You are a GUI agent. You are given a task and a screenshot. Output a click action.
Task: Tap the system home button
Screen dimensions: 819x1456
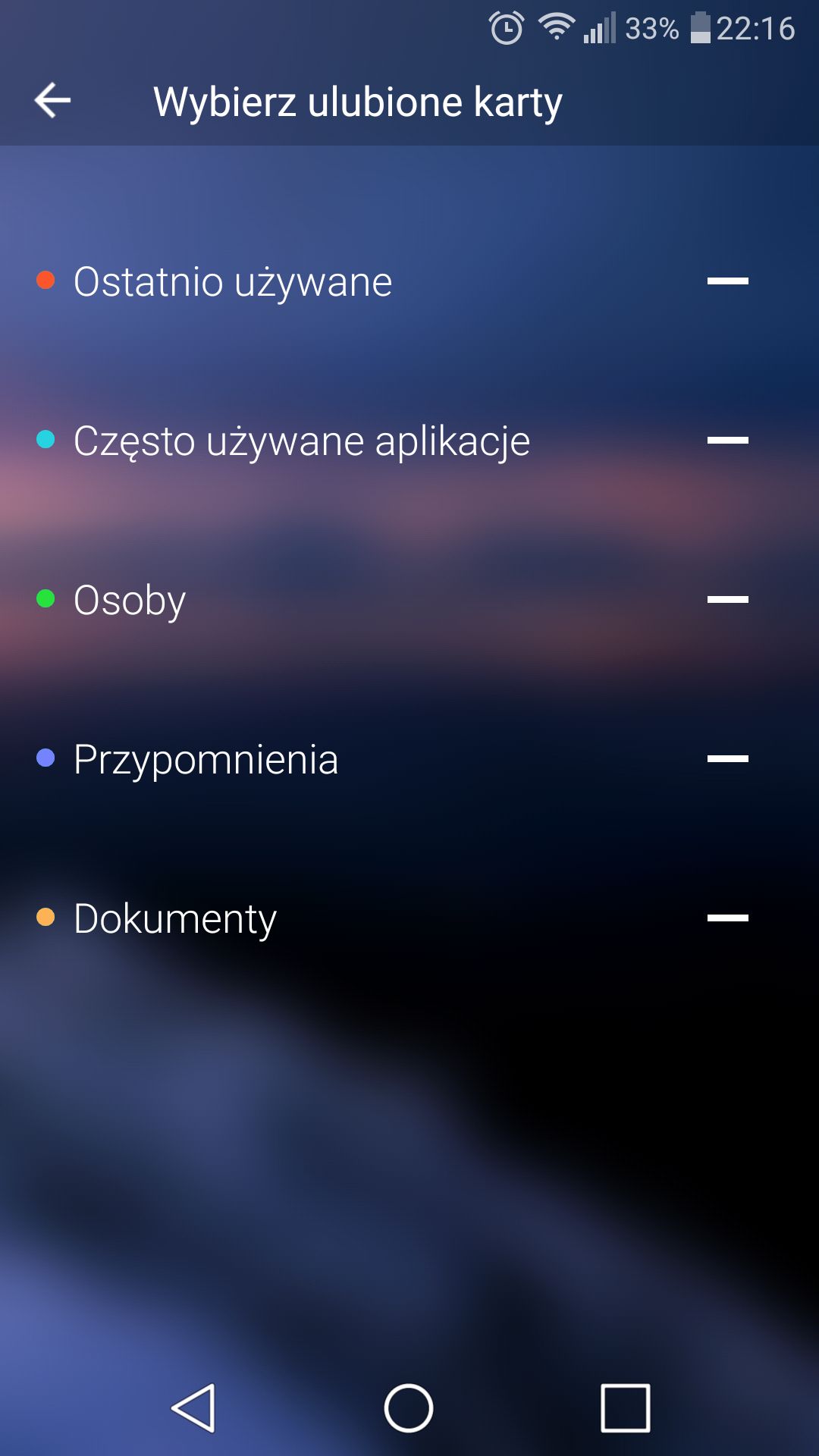tap(409, 1408)
